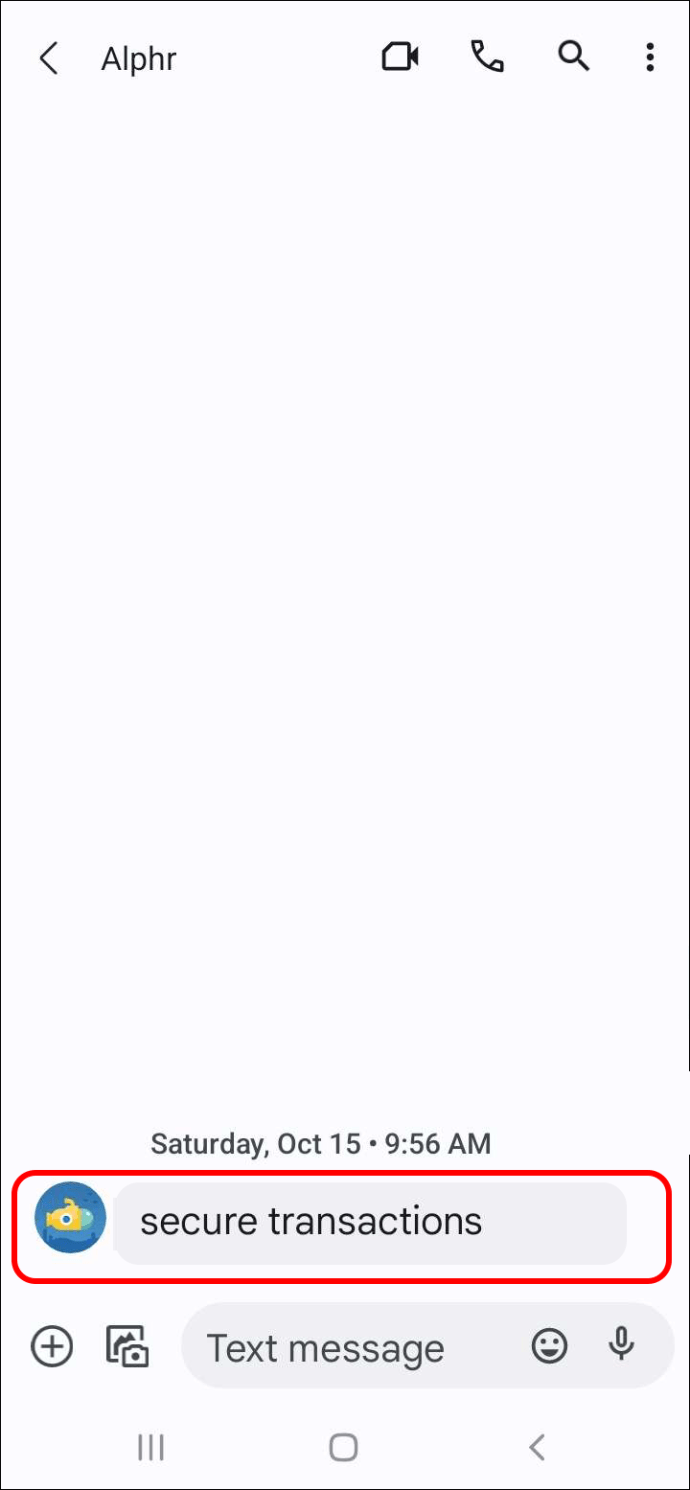Record a voice message with the microphone
690x1490 pixels.
click(622, 1345)
